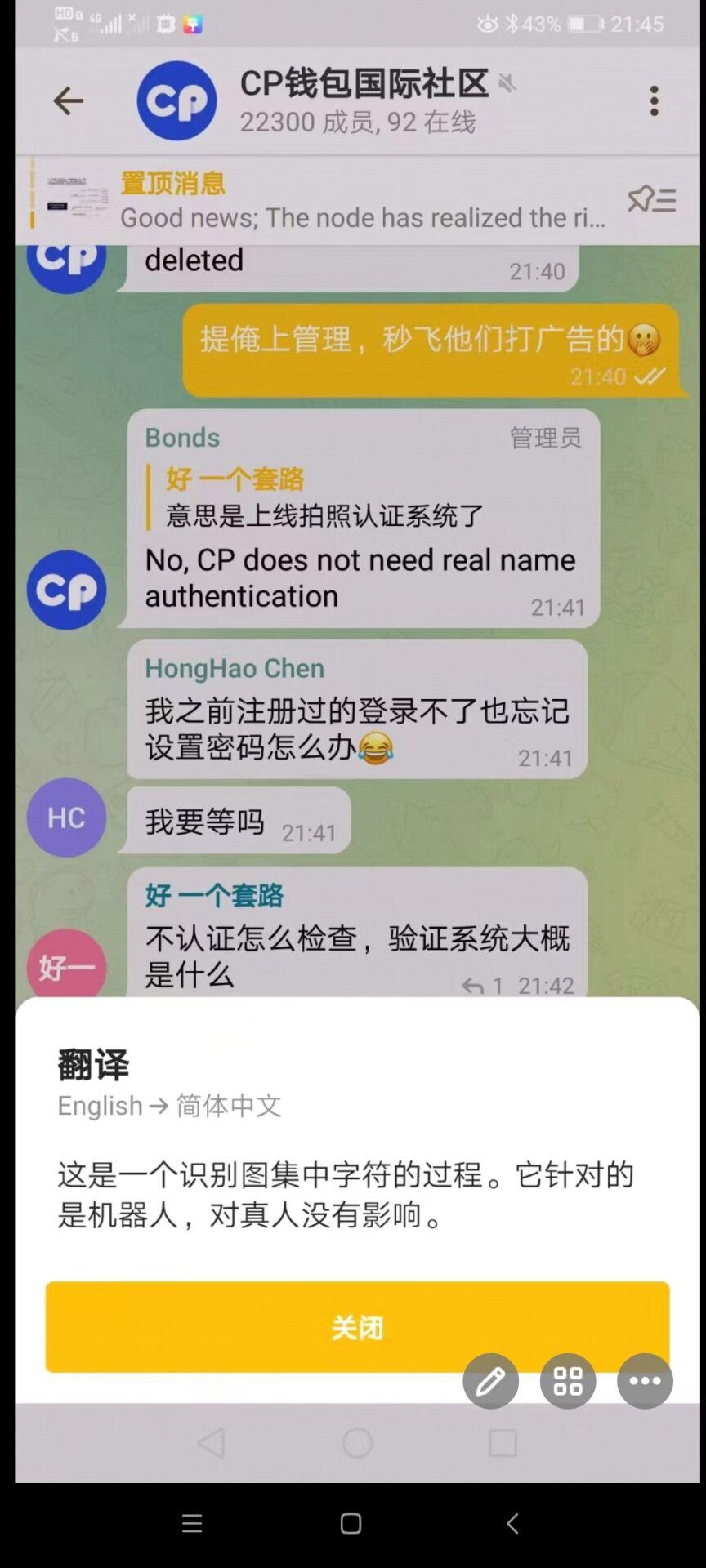The width and height of the screenshot is (706, 1568).
Task: Close the translation sheet with 关闭
Action: tap(357, 1326)
